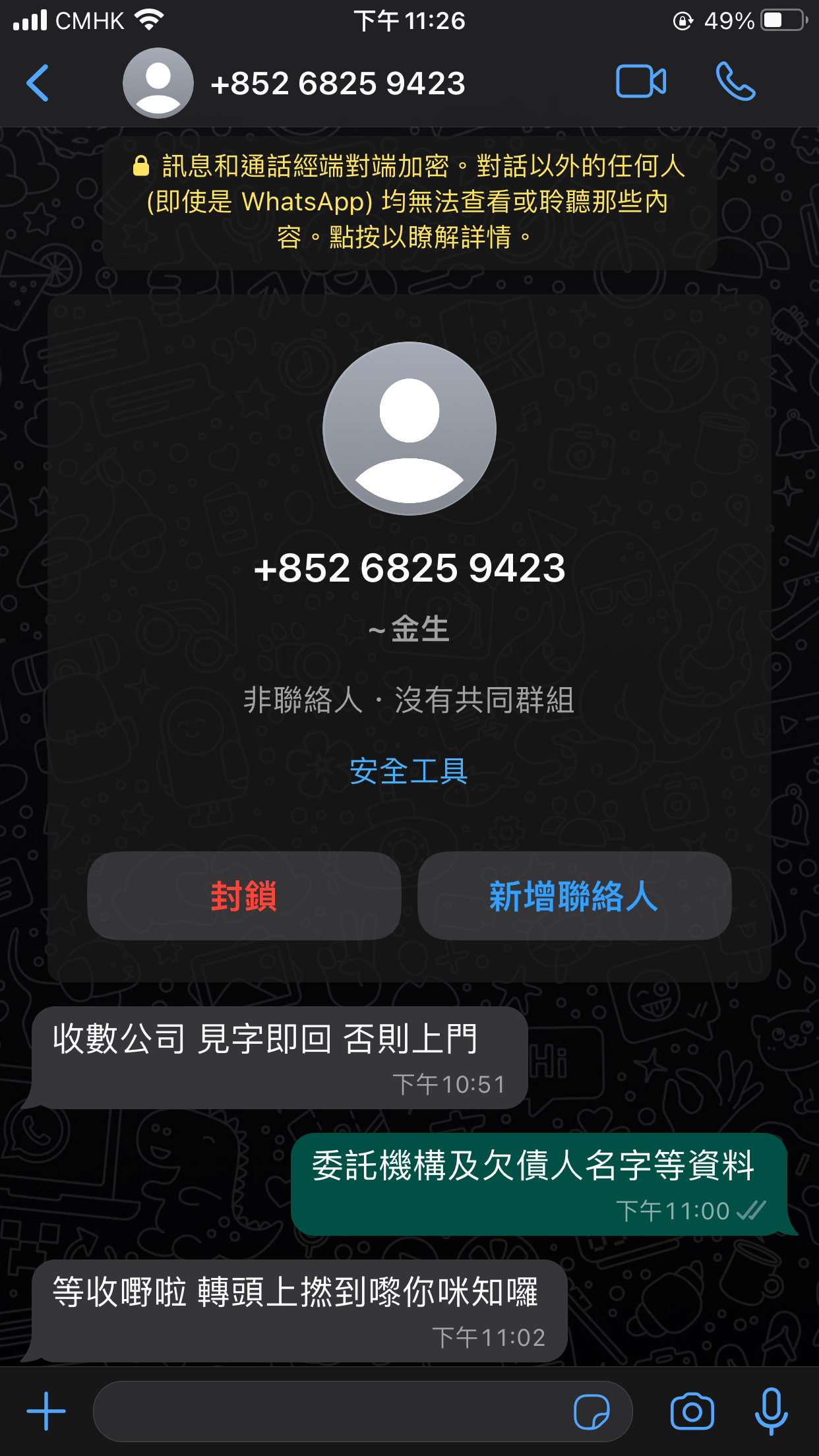Open the camera to send a photo

pos(692,1411)
